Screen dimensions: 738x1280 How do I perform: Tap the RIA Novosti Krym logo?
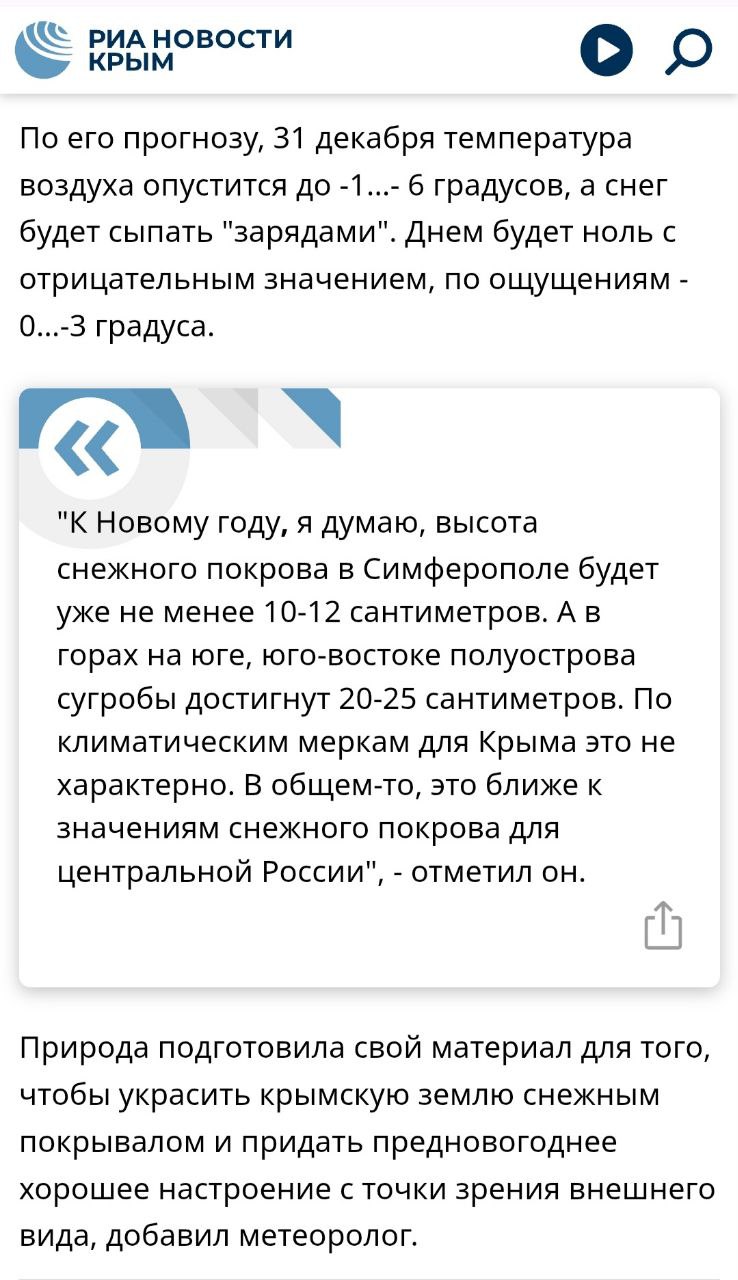pos(153,49)
